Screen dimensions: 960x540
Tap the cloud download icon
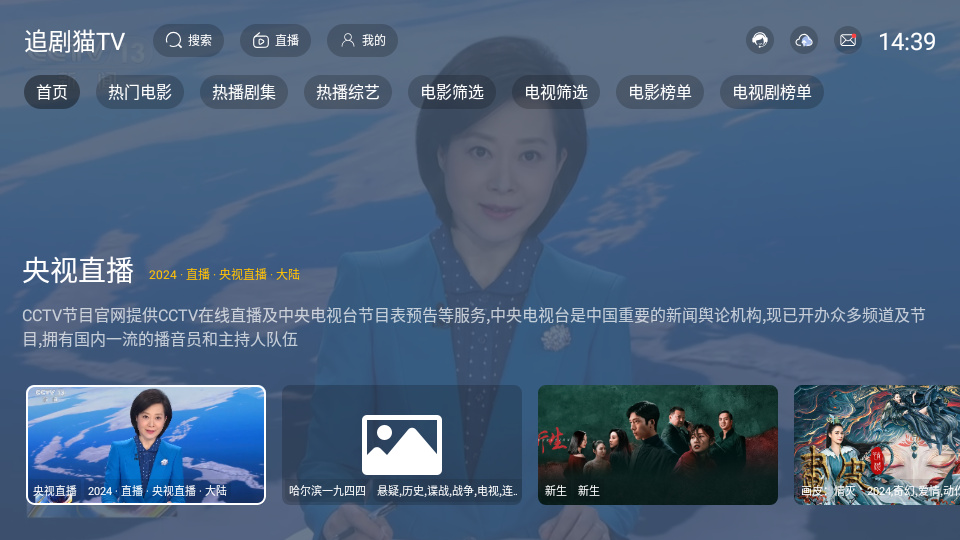pos(804,41)
